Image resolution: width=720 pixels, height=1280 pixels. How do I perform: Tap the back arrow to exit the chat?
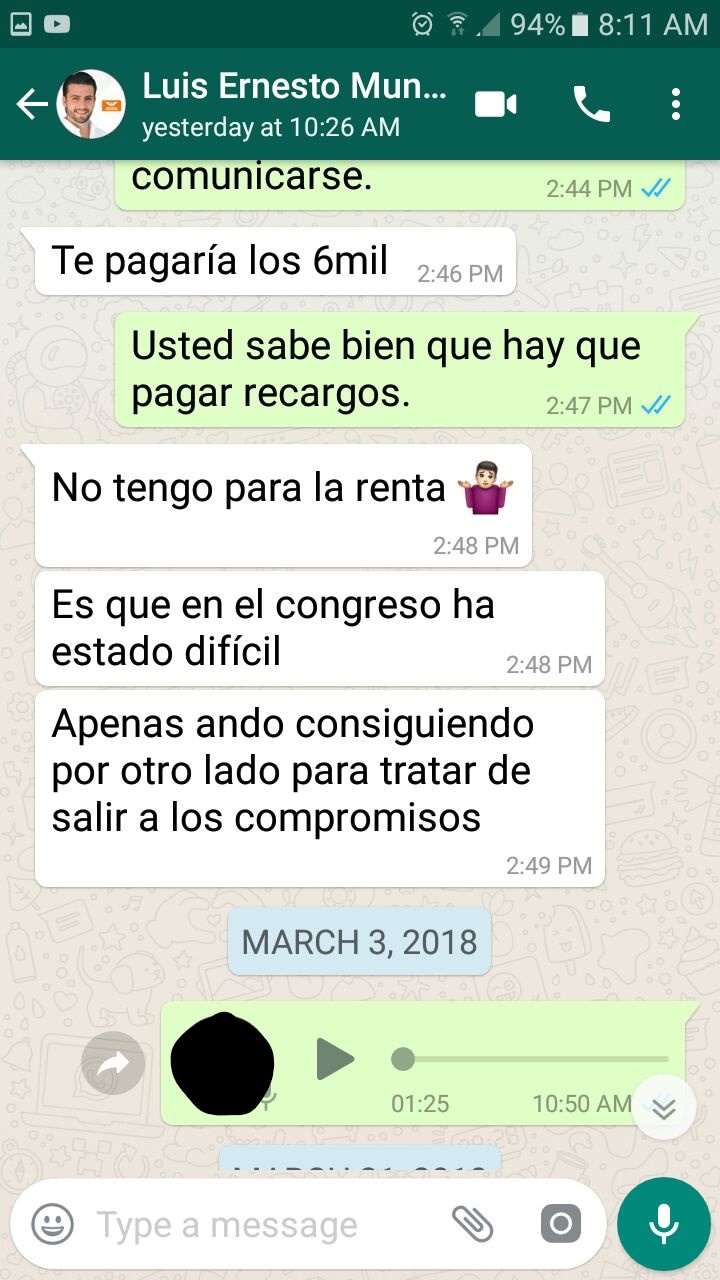[x=30, y=103]
